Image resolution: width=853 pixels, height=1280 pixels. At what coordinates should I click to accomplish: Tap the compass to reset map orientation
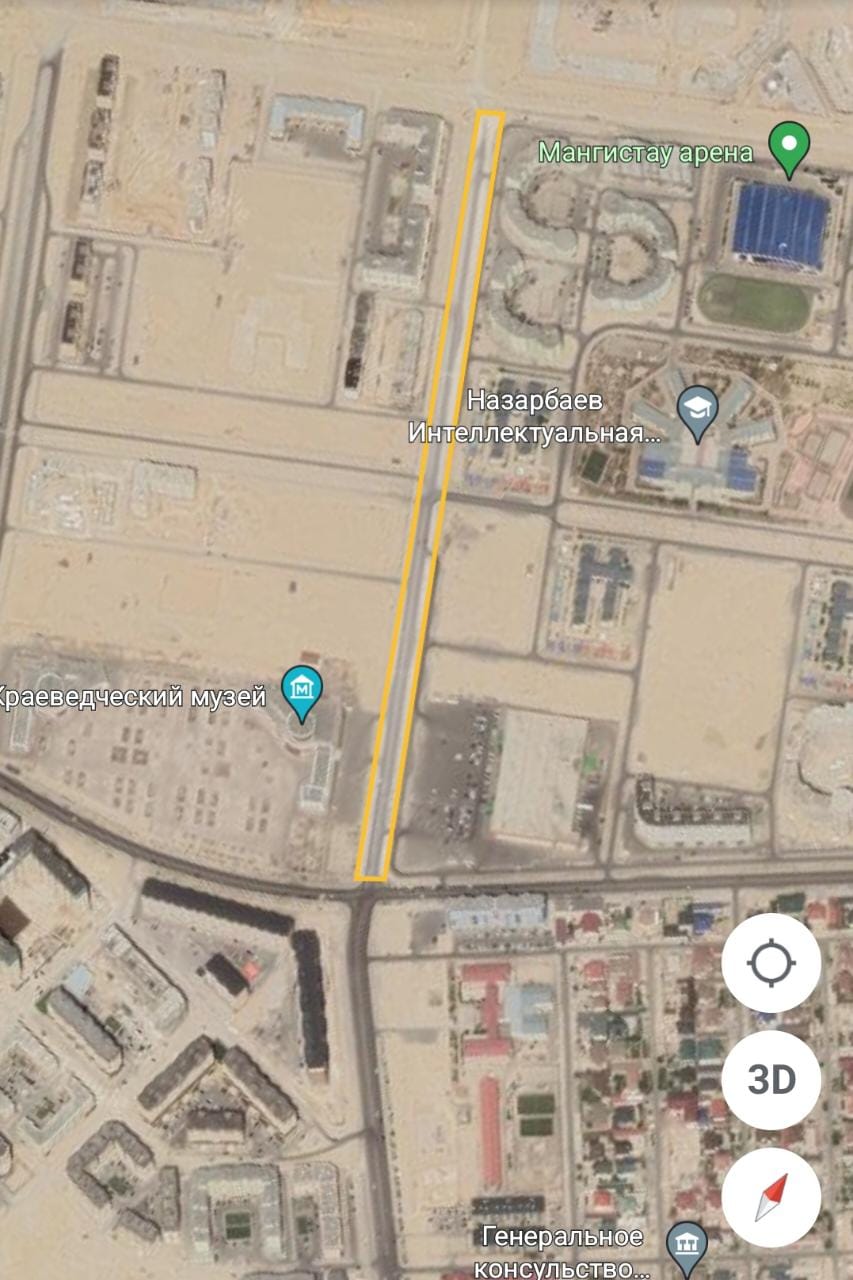(x=771, y=1197)
